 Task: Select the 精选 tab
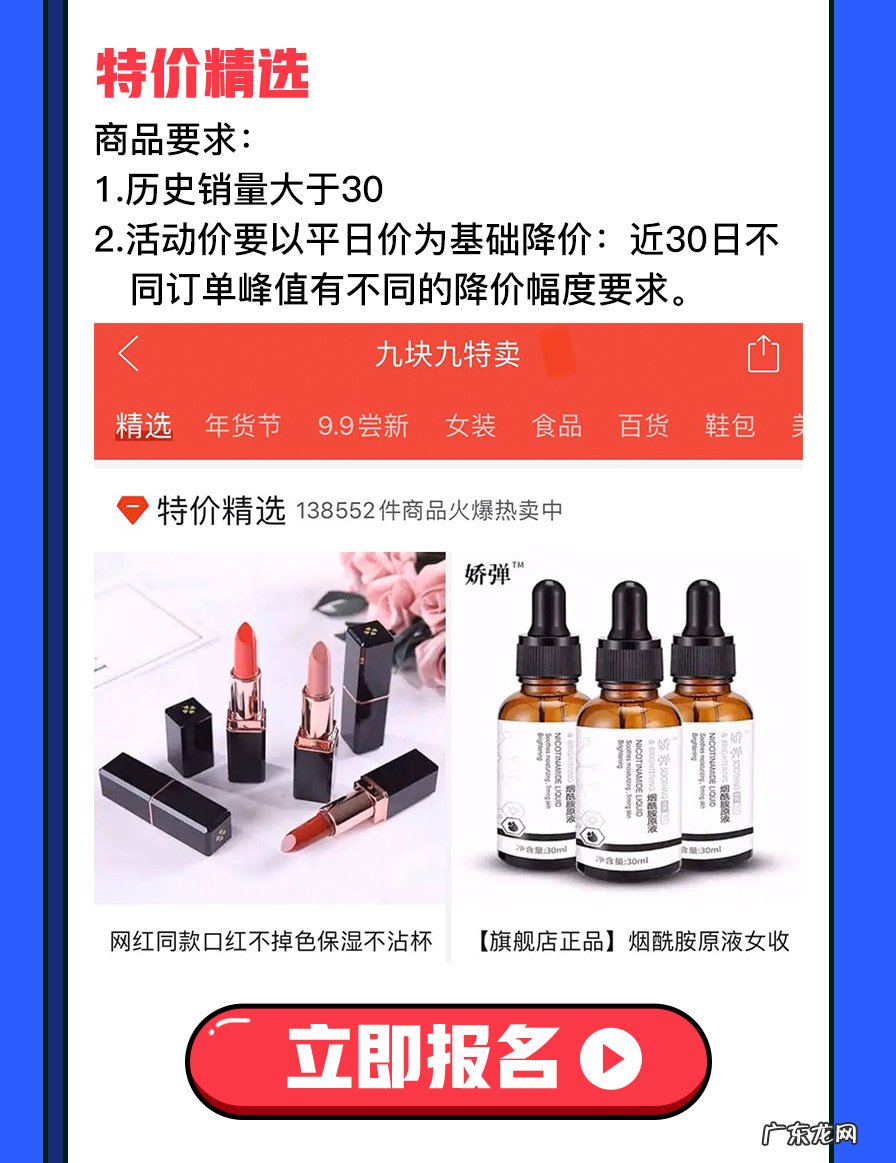143,424
